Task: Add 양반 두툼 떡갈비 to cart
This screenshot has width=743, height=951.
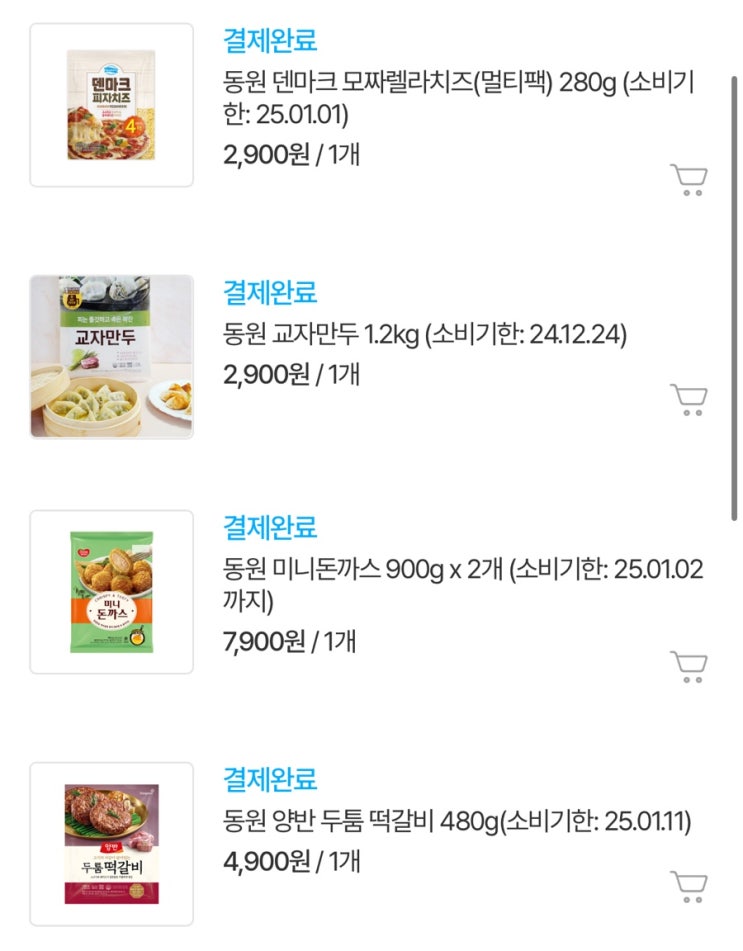Action: pos(688,886)
